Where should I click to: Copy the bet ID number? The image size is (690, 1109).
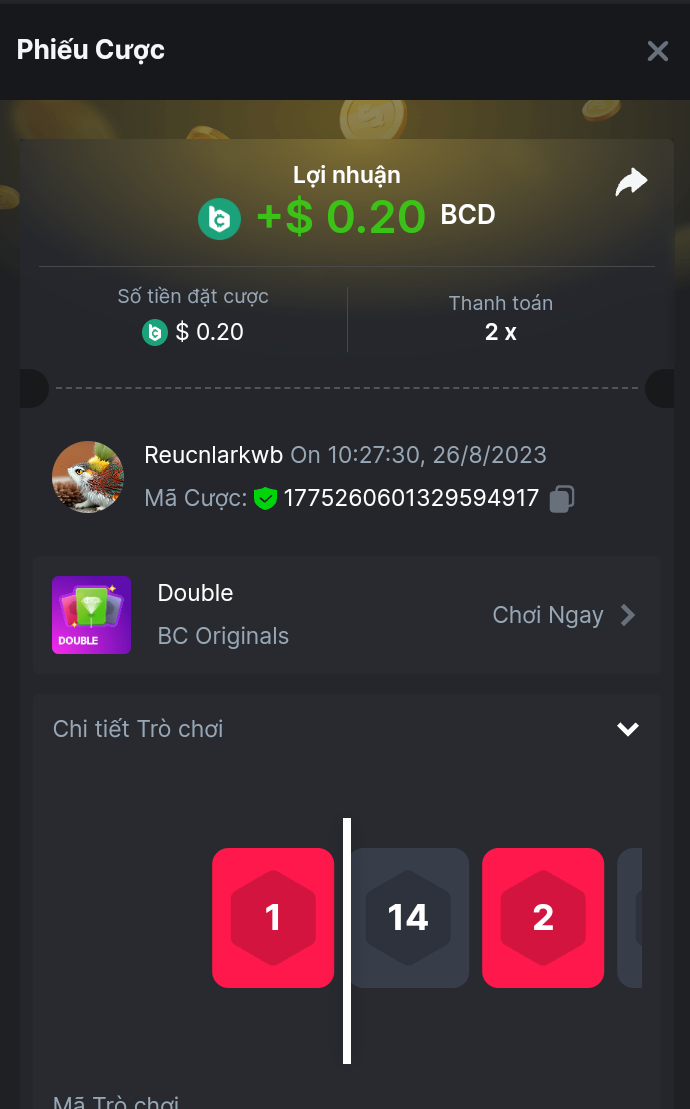click(562, 498)
